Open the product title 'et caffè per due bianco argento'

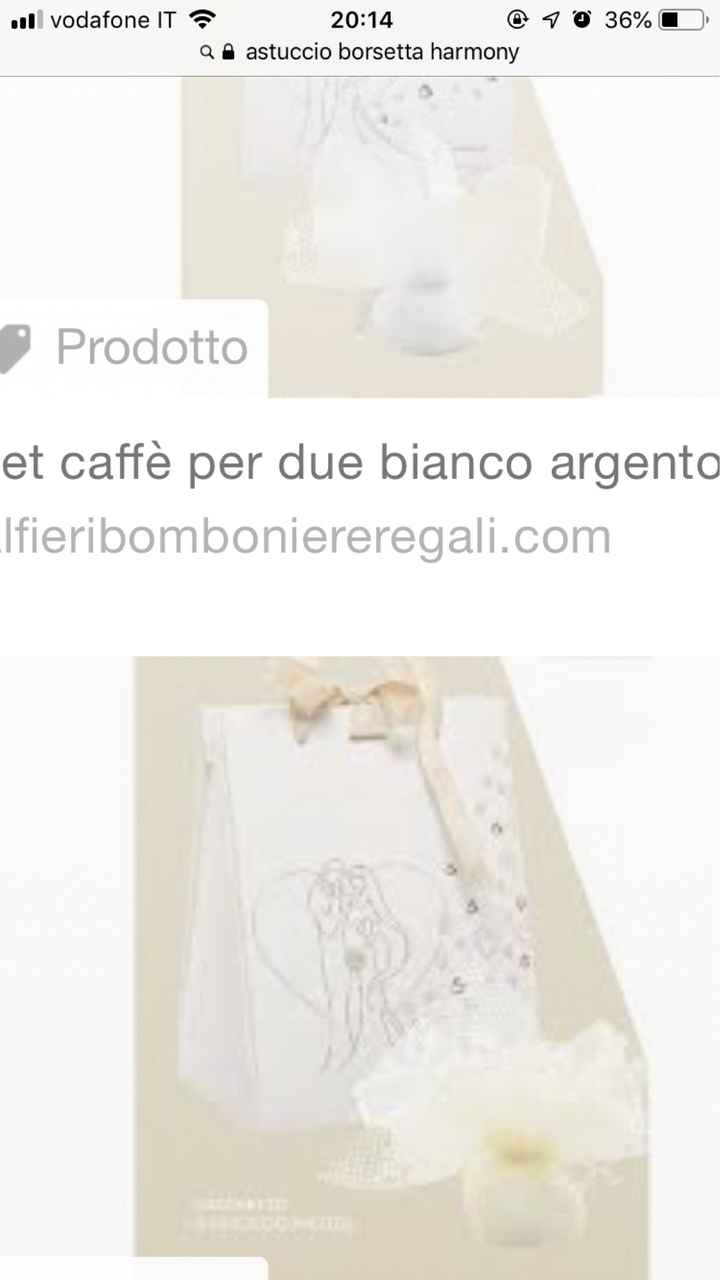coord(360,462)
